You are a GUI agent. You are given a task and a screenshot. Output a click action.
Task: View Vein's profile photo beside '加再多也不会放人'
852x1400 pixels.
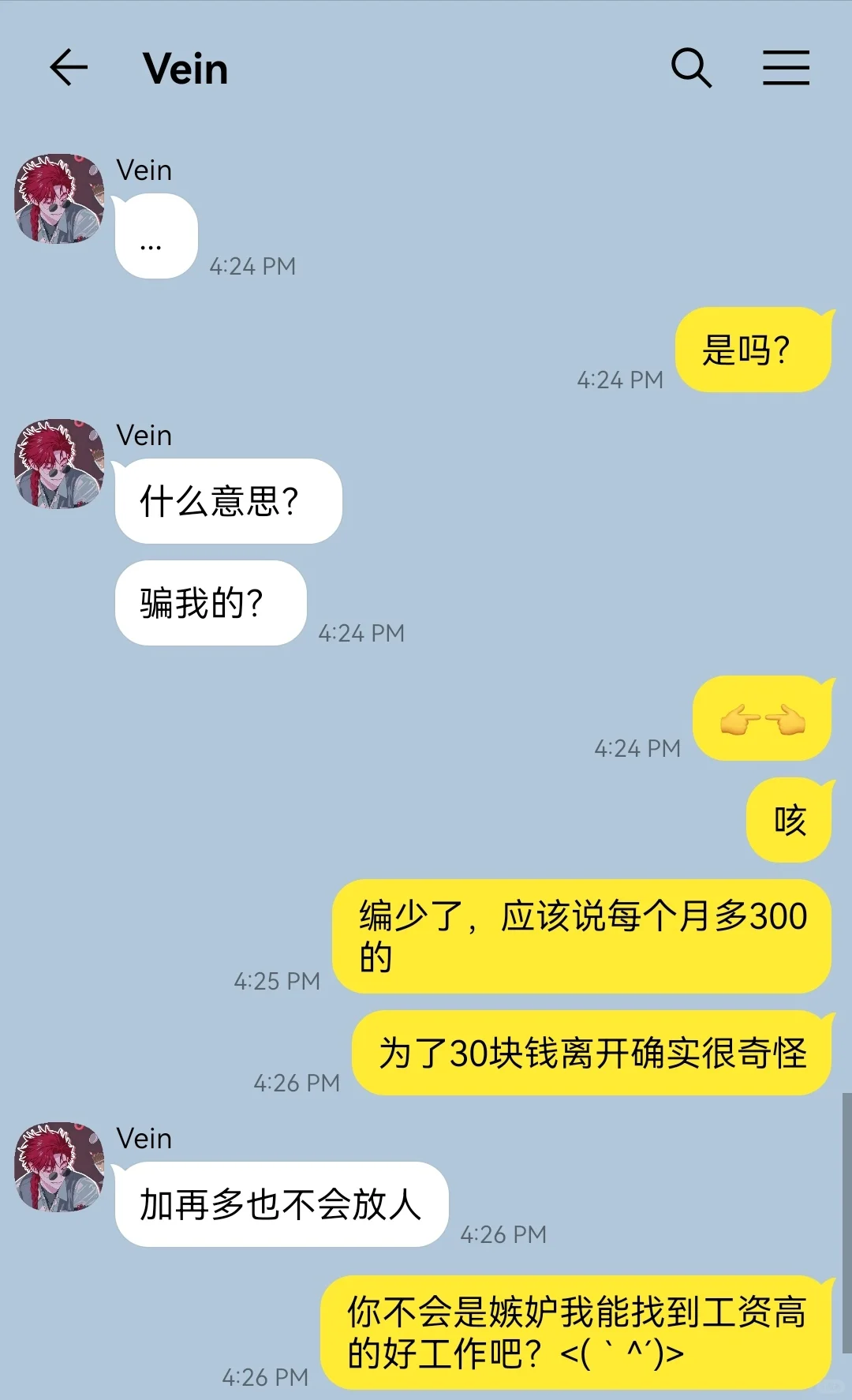pyautogui.click(x=59, y=1166)
